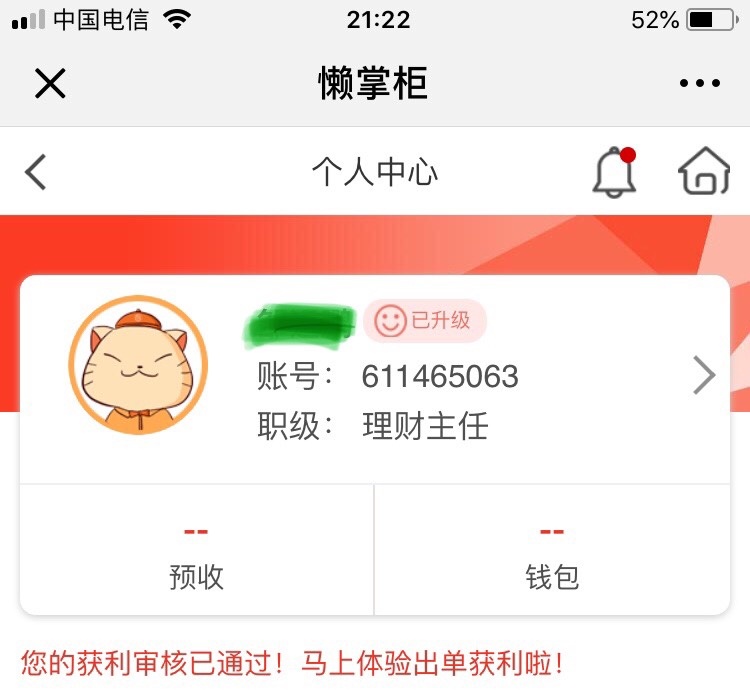
Task: Go to the home page icon
Action: point(704,172)
